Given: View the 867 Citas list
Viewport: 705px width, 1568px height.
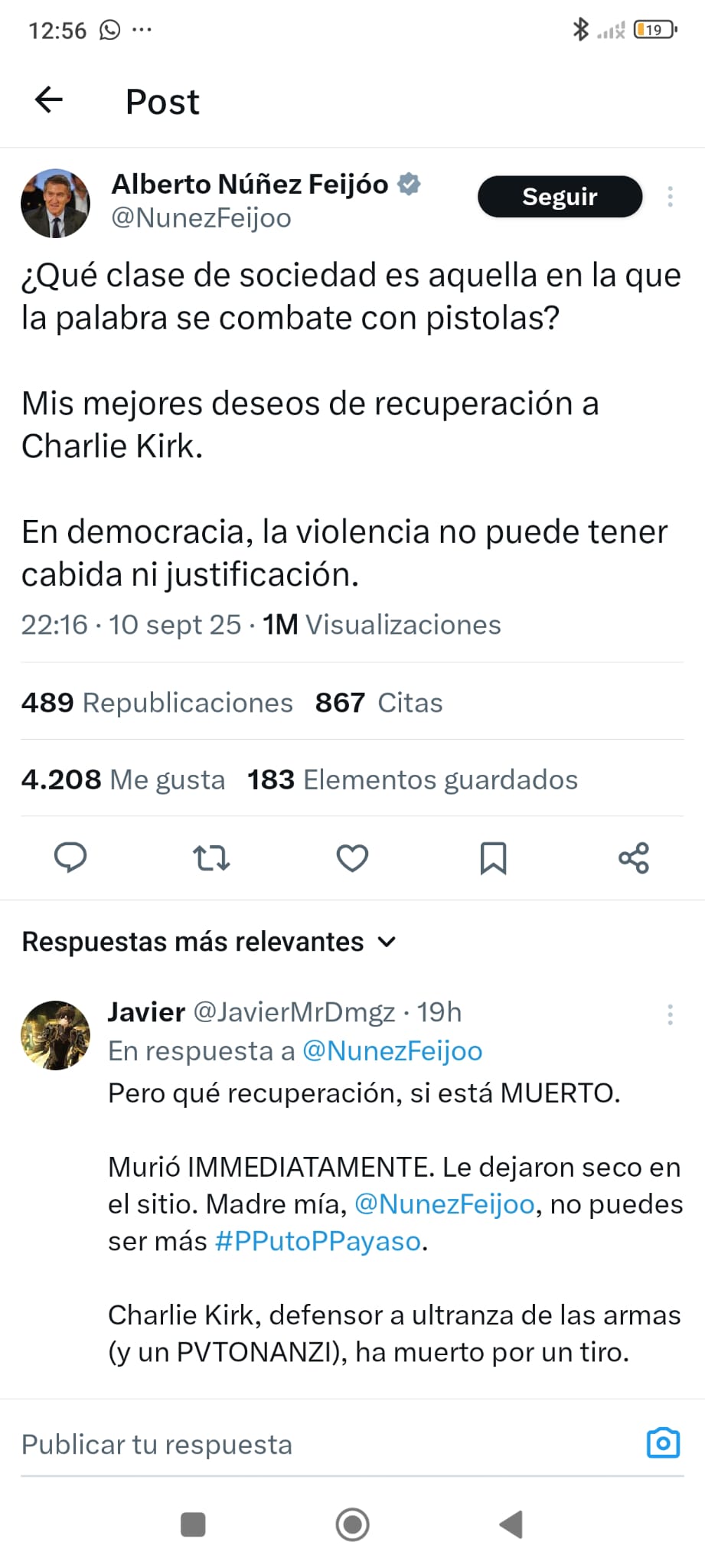Looking at the screenshot, I should 379,702.
